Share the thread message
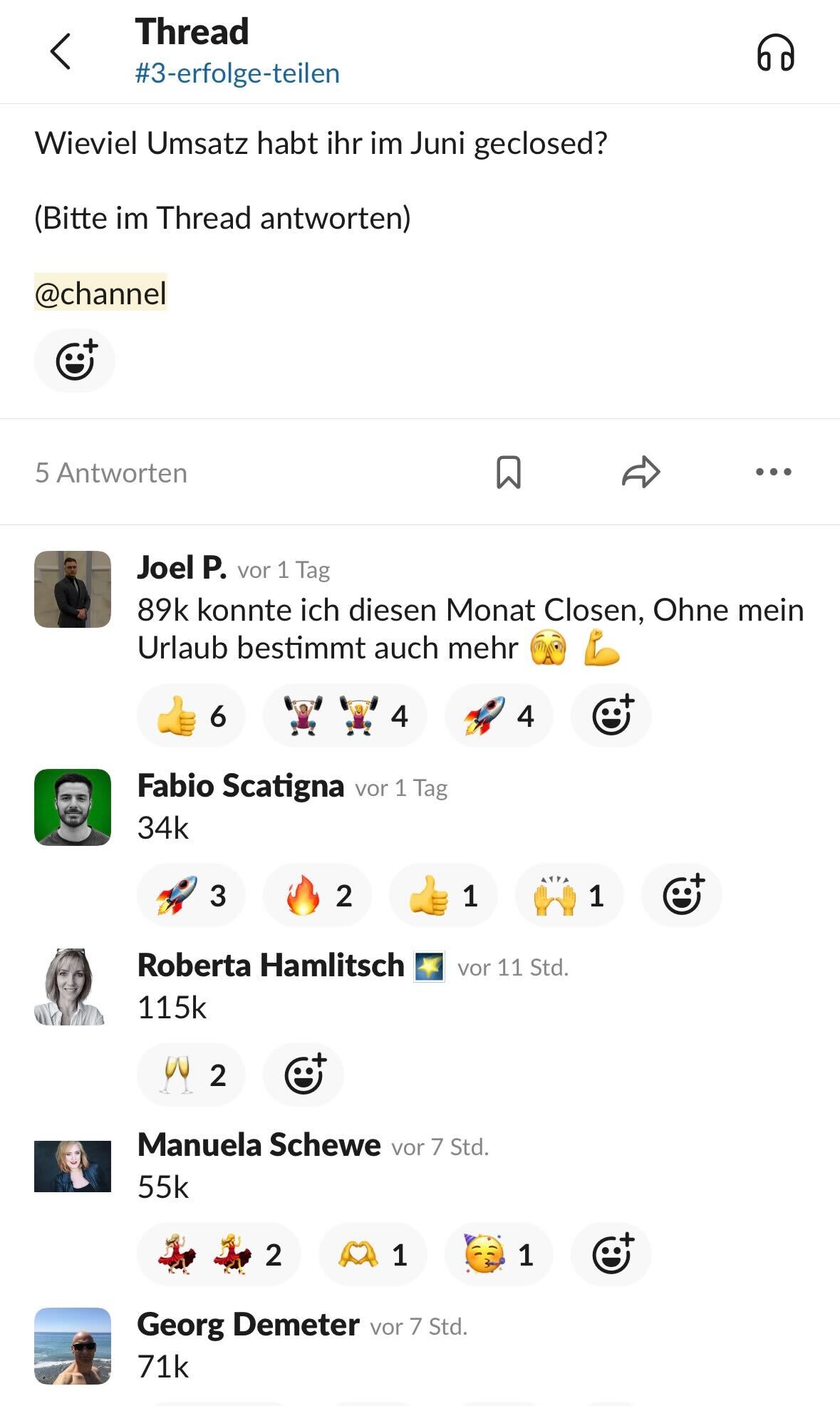Image resolution: width=840 pixels, height=1406 pixels. (641, 472)
